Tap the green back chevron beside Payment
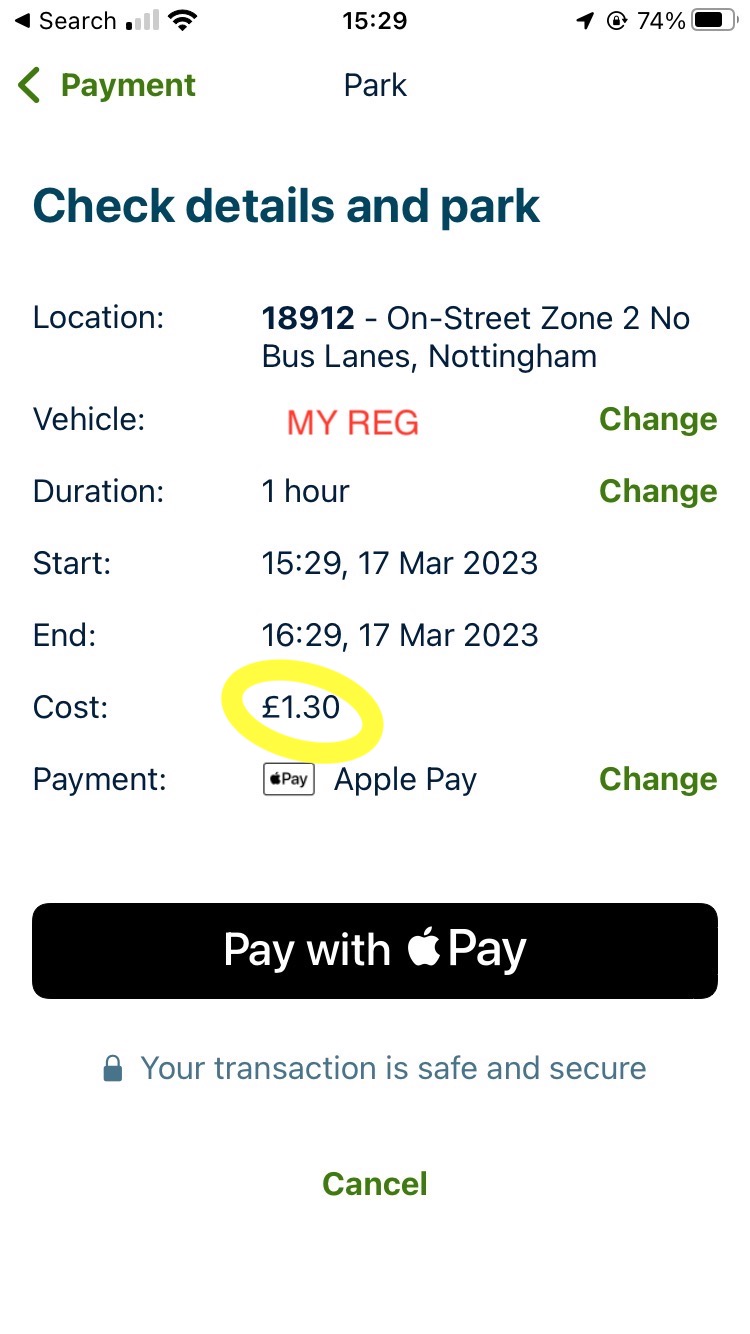750x1334 pixels. pos(29,85)
